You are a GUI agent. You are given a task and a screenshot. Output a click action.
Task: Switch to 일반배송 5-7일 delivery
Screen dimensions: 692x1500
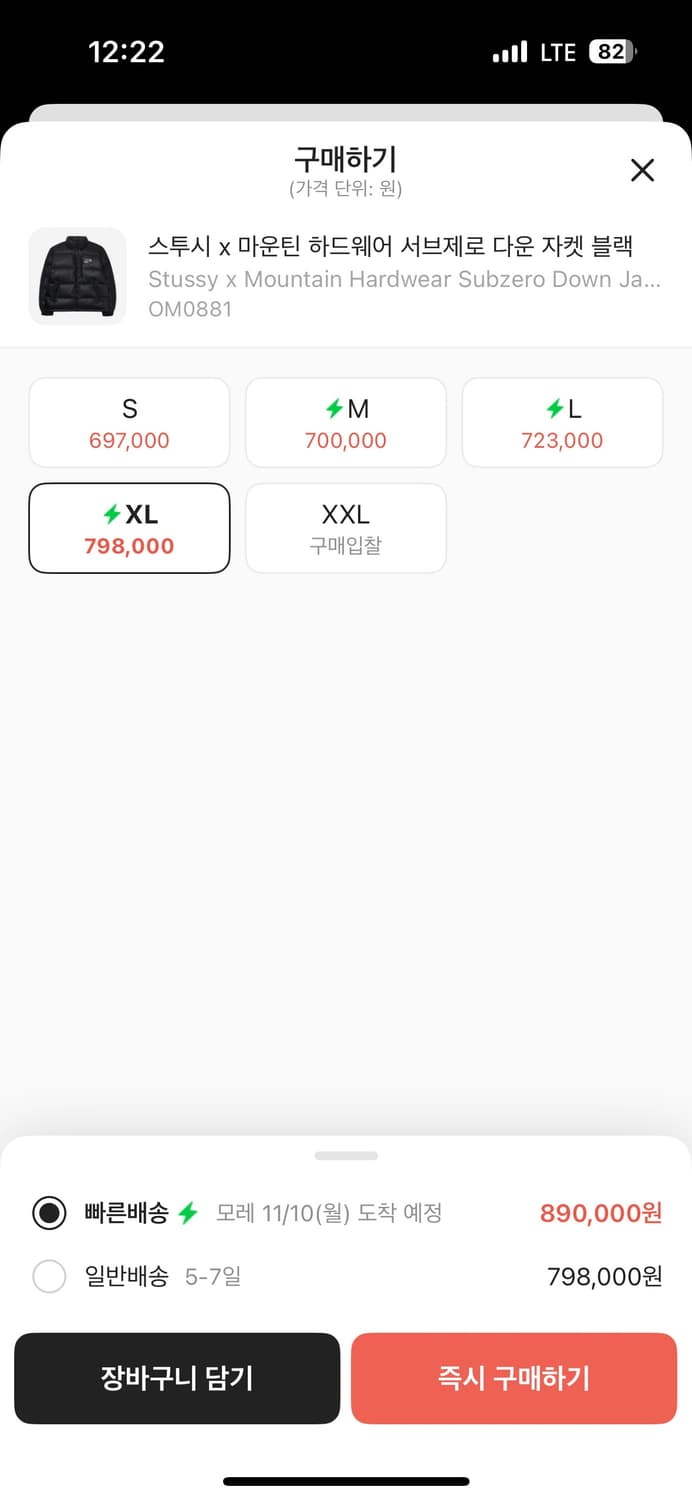(49, 1276)
